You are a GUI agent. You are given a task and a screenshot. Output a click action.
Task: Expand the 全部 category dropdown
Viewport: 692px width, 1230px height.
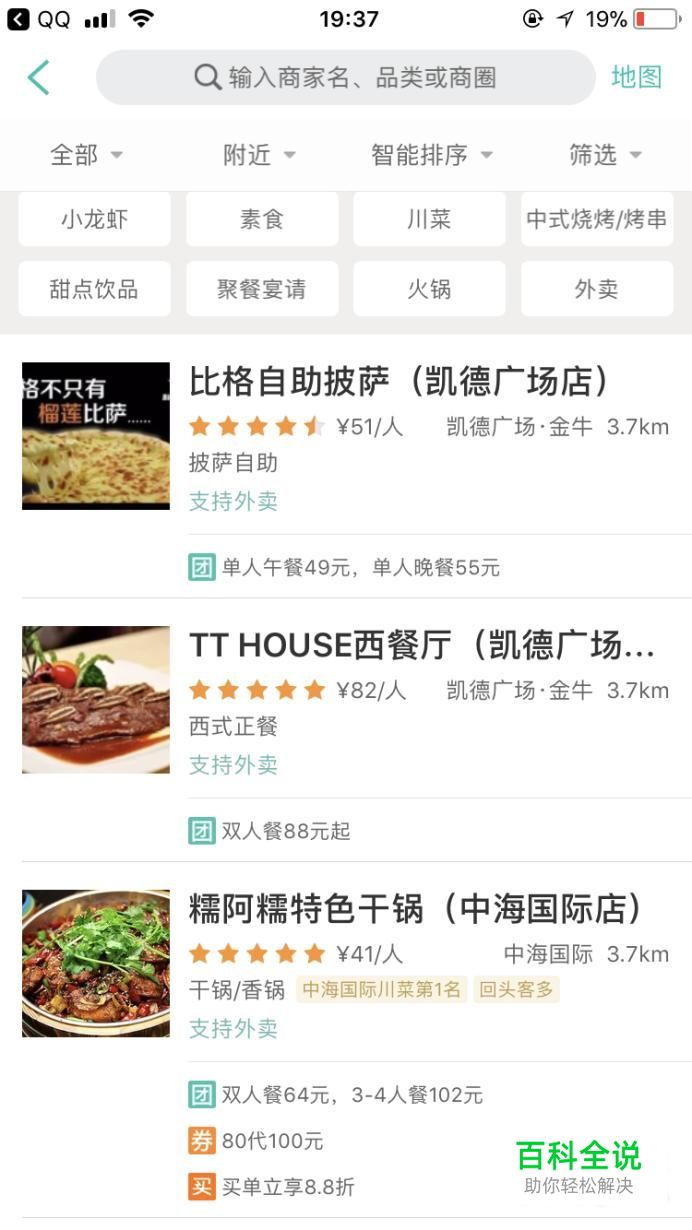86,155
